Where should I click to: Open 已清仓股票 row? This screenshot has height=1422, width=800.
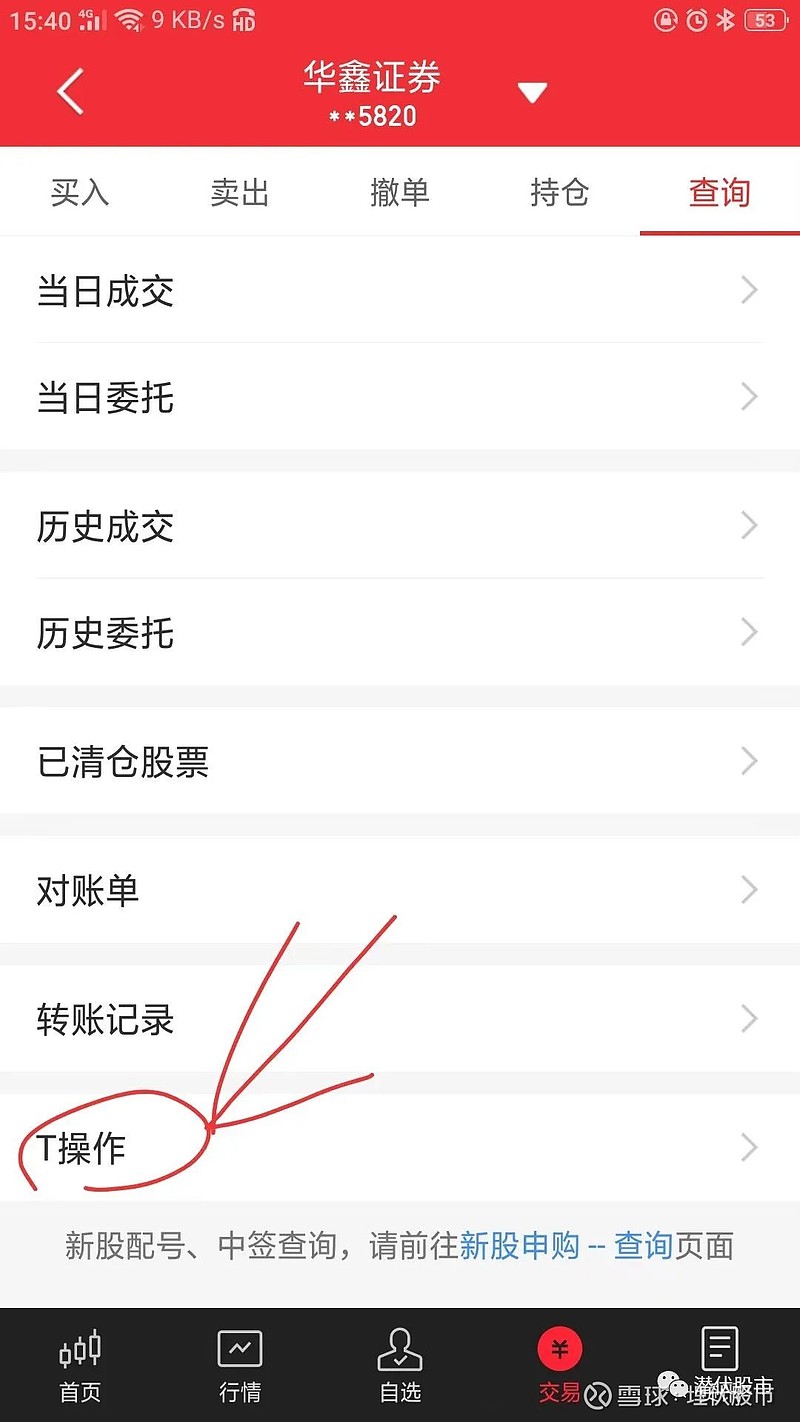point(400,761)
